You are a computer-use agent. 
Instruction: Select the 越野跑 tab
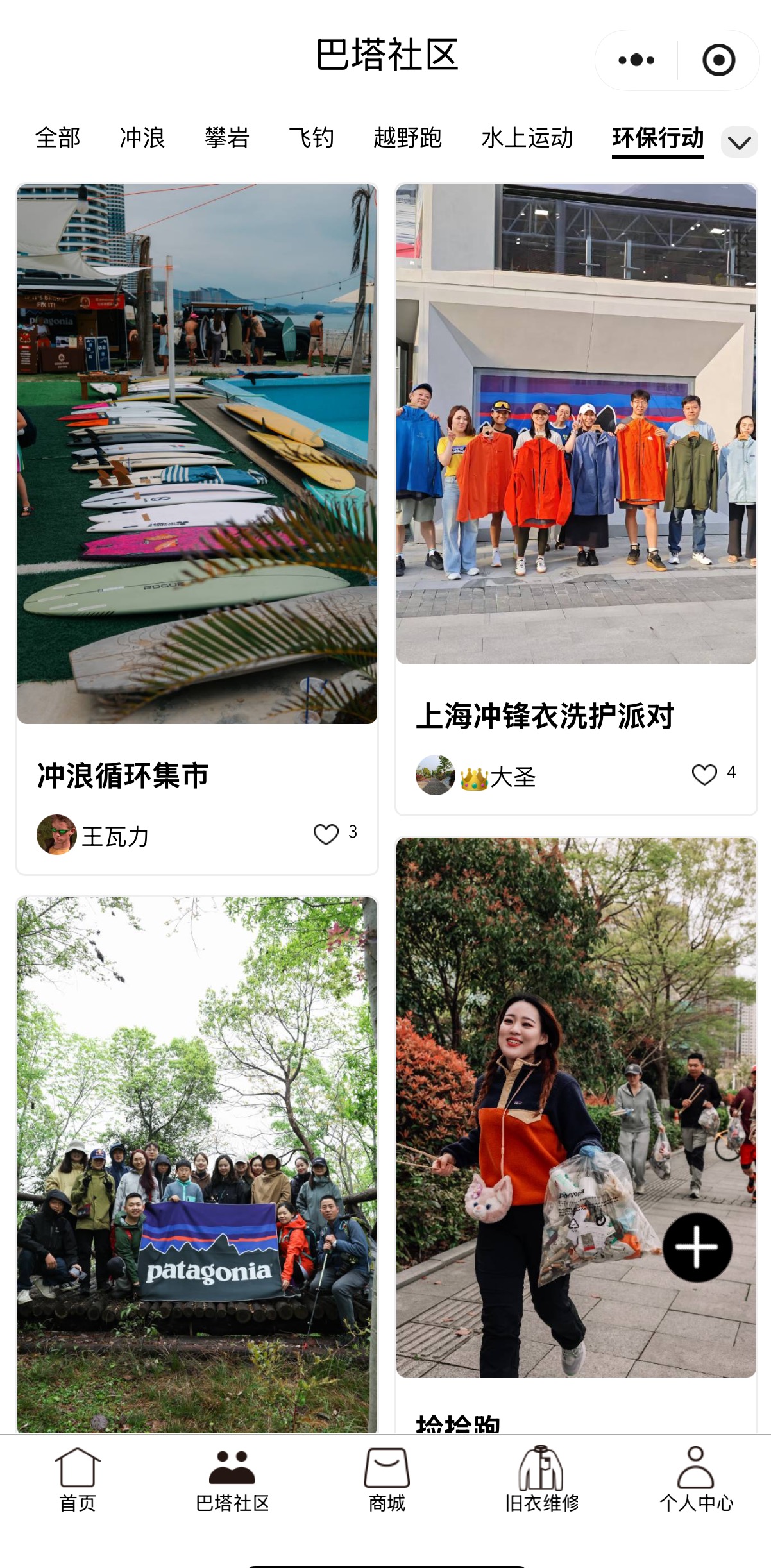pyautogui.click(x=407, y=138)
